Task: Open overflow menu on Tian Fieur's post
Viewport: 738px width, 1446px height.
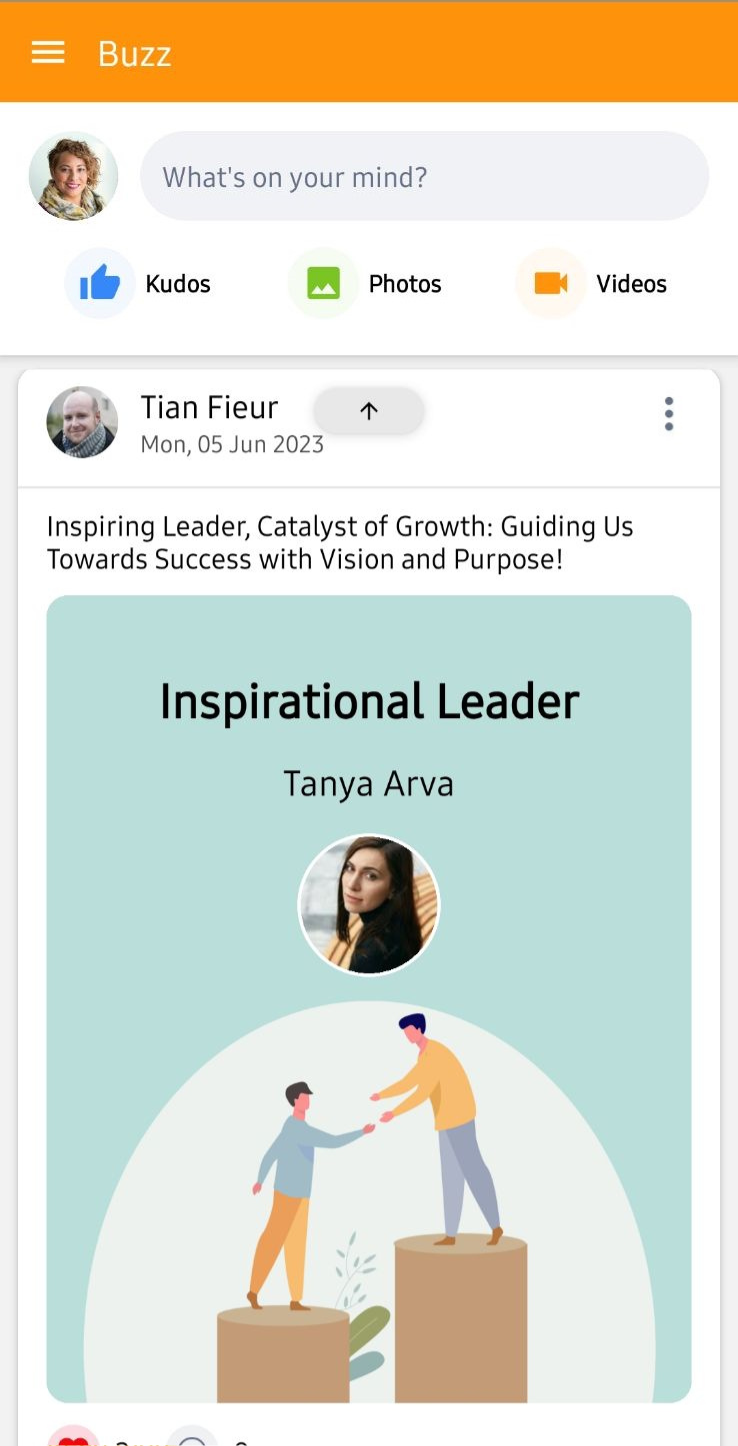Action: click(668, 413)
